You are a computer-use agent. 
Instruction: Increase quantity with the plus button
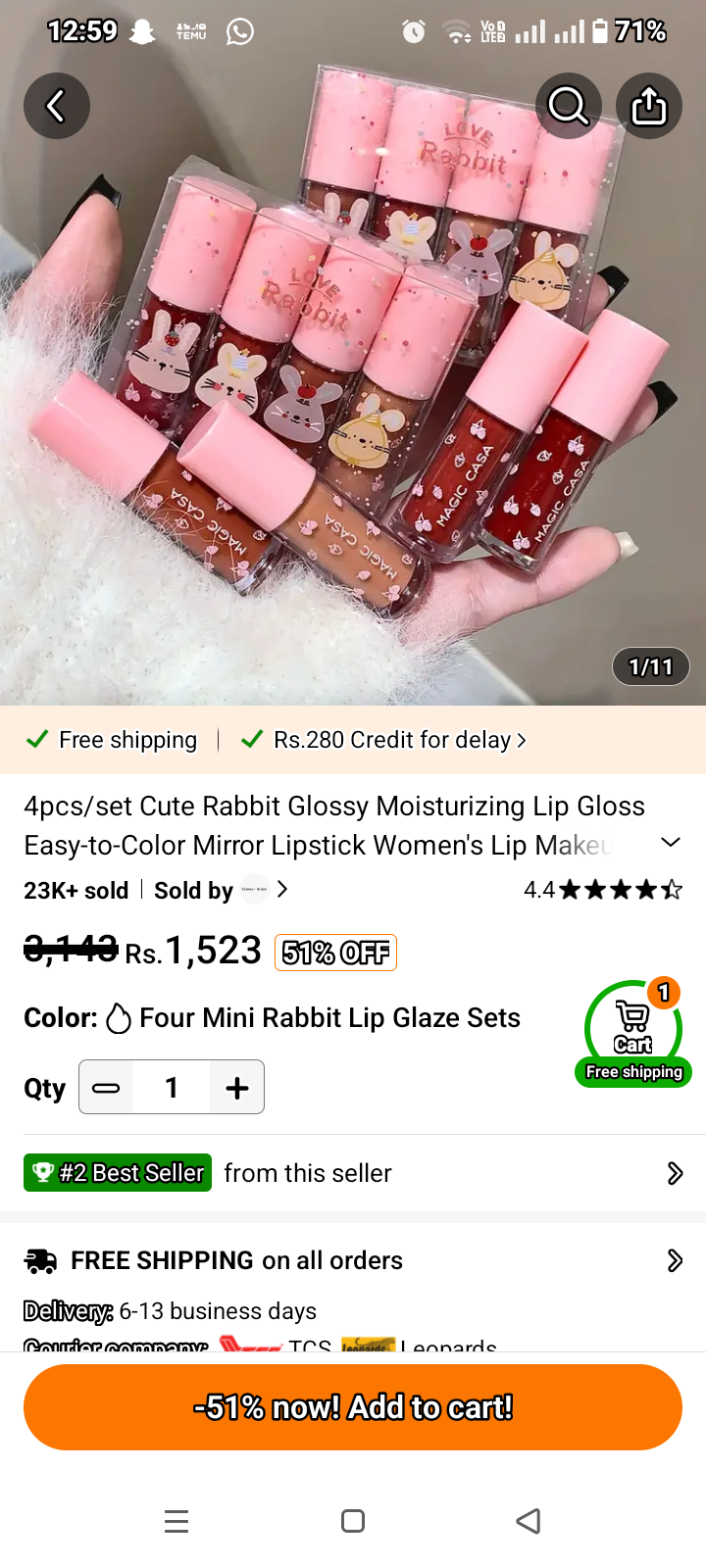pos(236,1088)
